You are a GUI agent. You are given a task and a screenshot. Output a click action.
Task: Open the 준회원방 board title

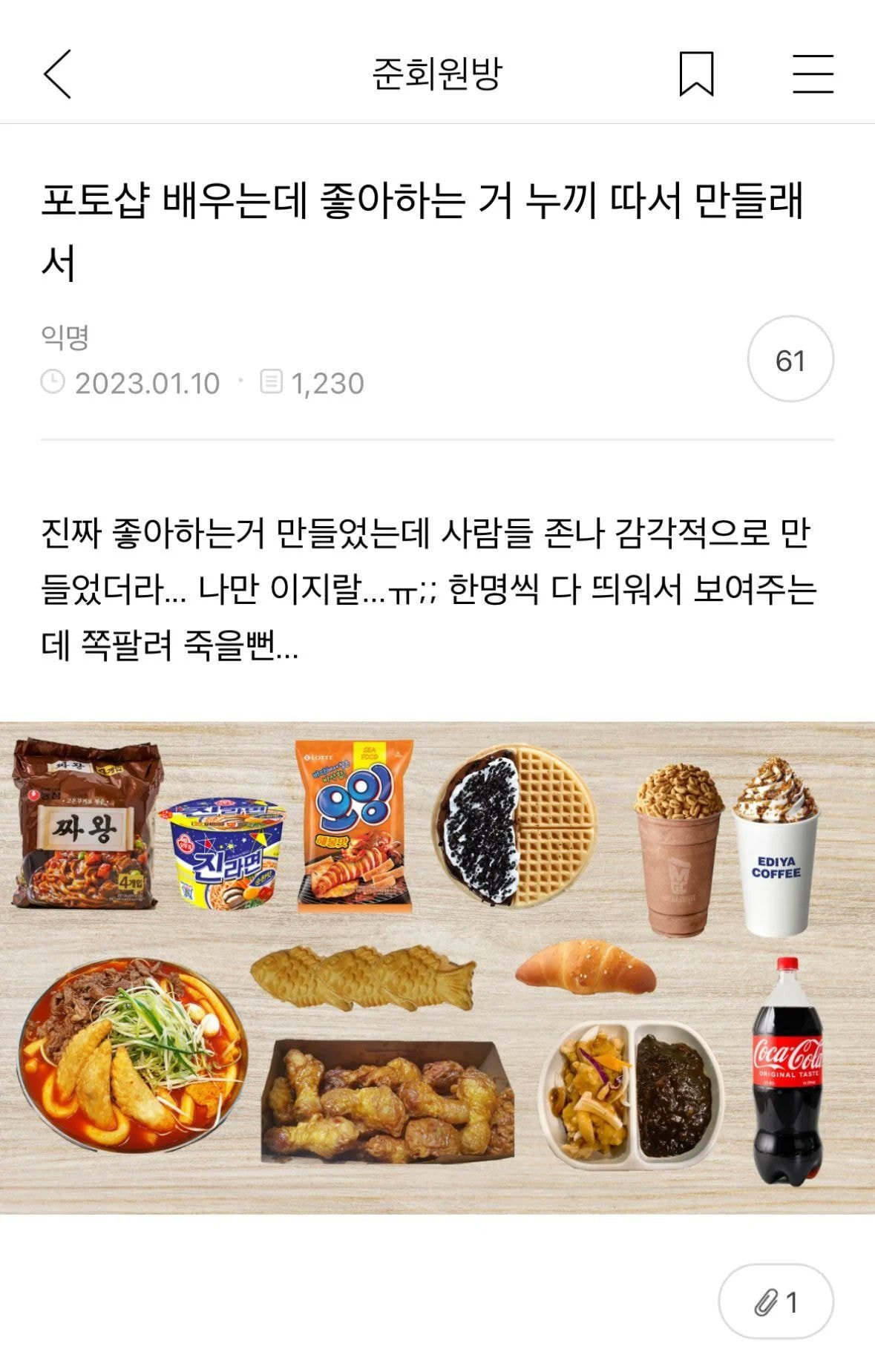437,73
